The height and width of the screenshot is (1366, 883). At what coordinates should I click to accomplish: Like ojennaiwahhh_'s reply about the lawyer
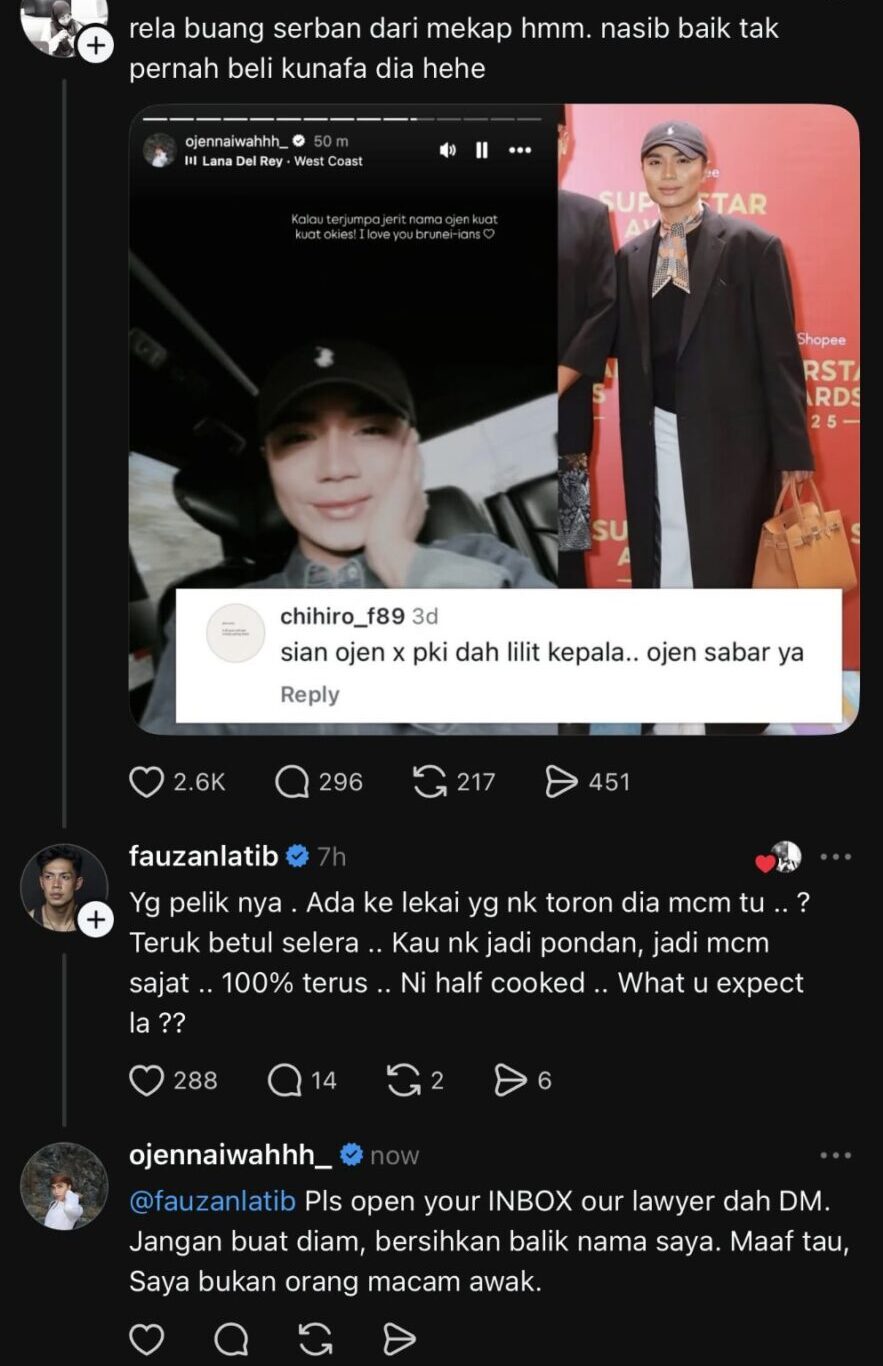point(147,1339)
